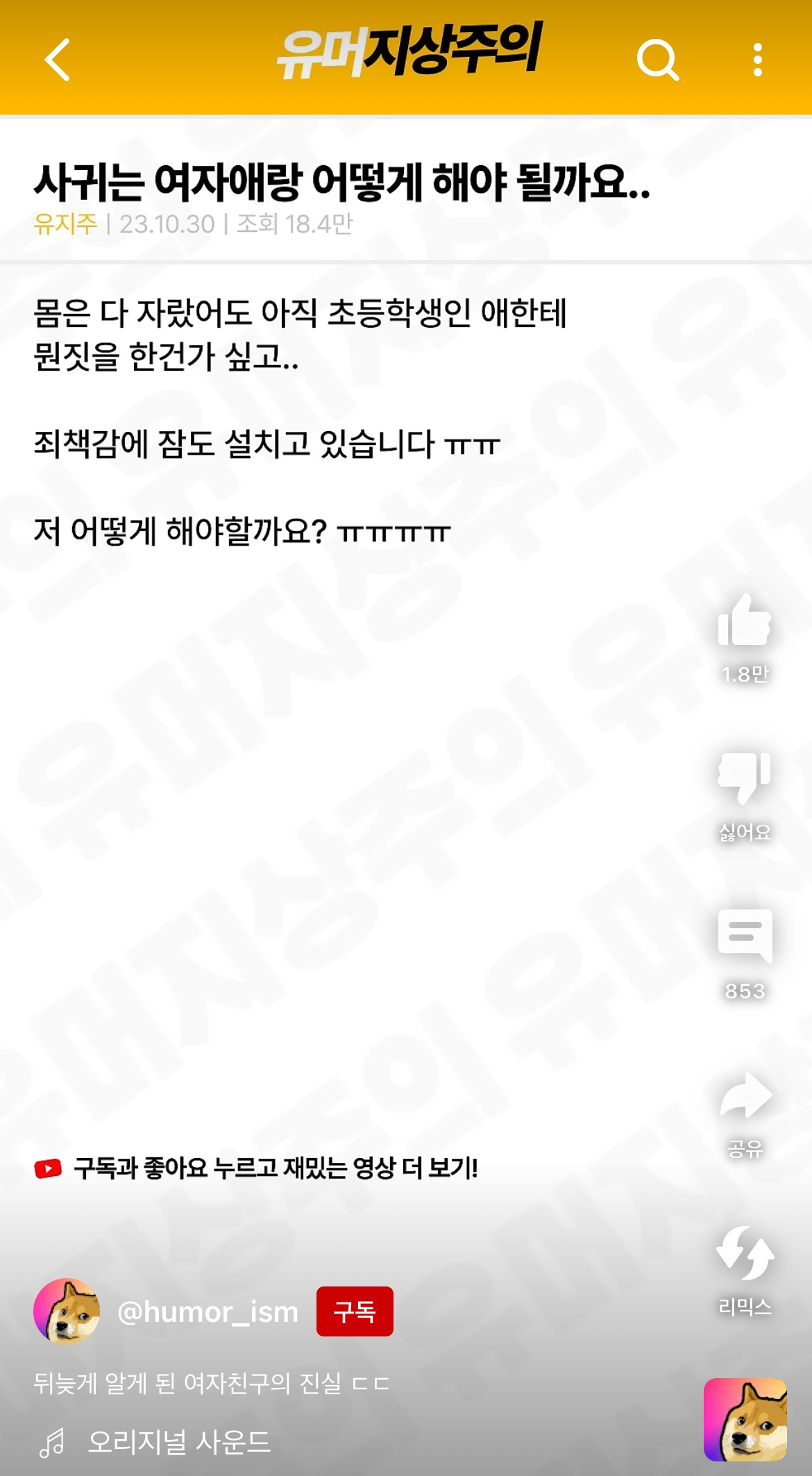Open the 853 comments
812x1476 pixels.
pyautogui.click(x=745, y=937)
